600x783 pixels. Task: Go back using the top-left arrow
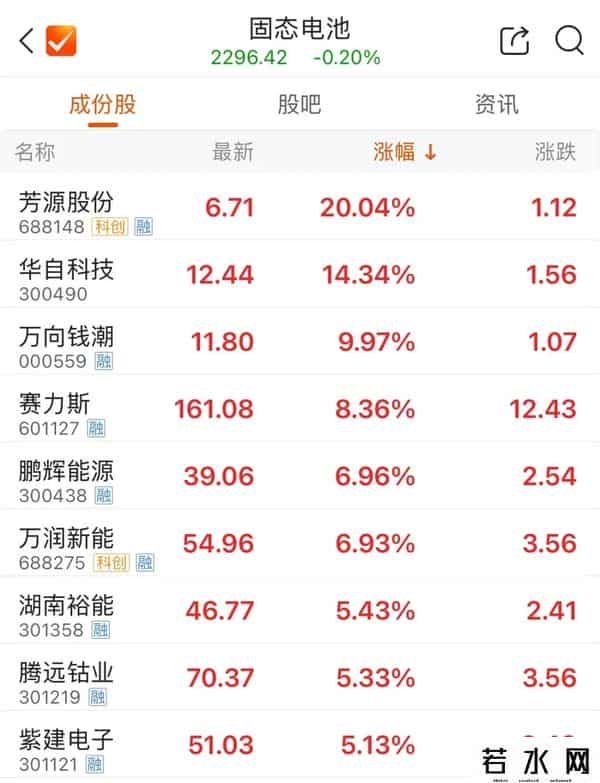click(27, 41)
